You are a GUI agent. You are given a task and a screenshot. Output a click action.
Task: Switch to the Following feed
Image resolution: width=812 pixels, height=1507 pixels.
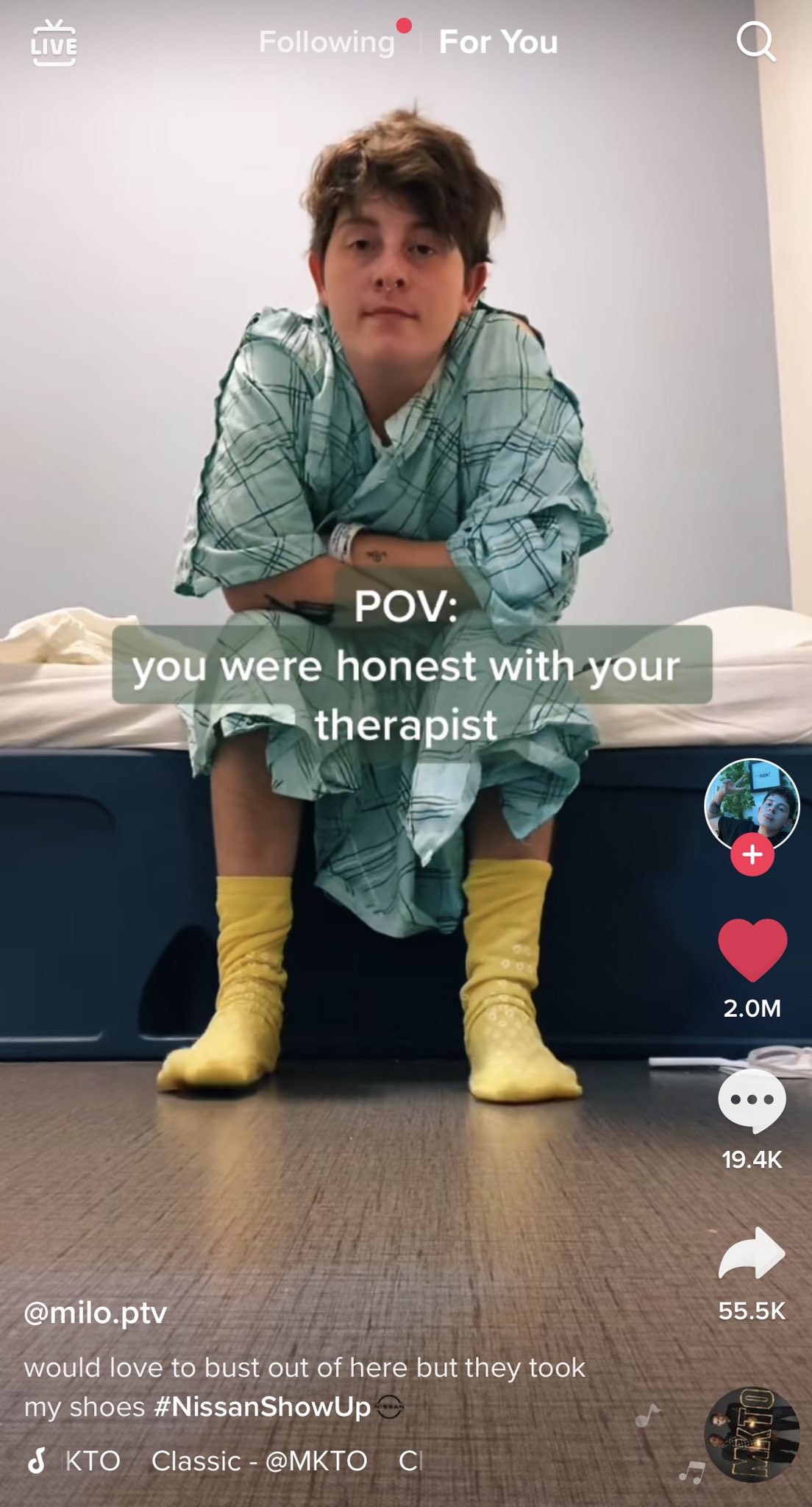pos(327,43)
